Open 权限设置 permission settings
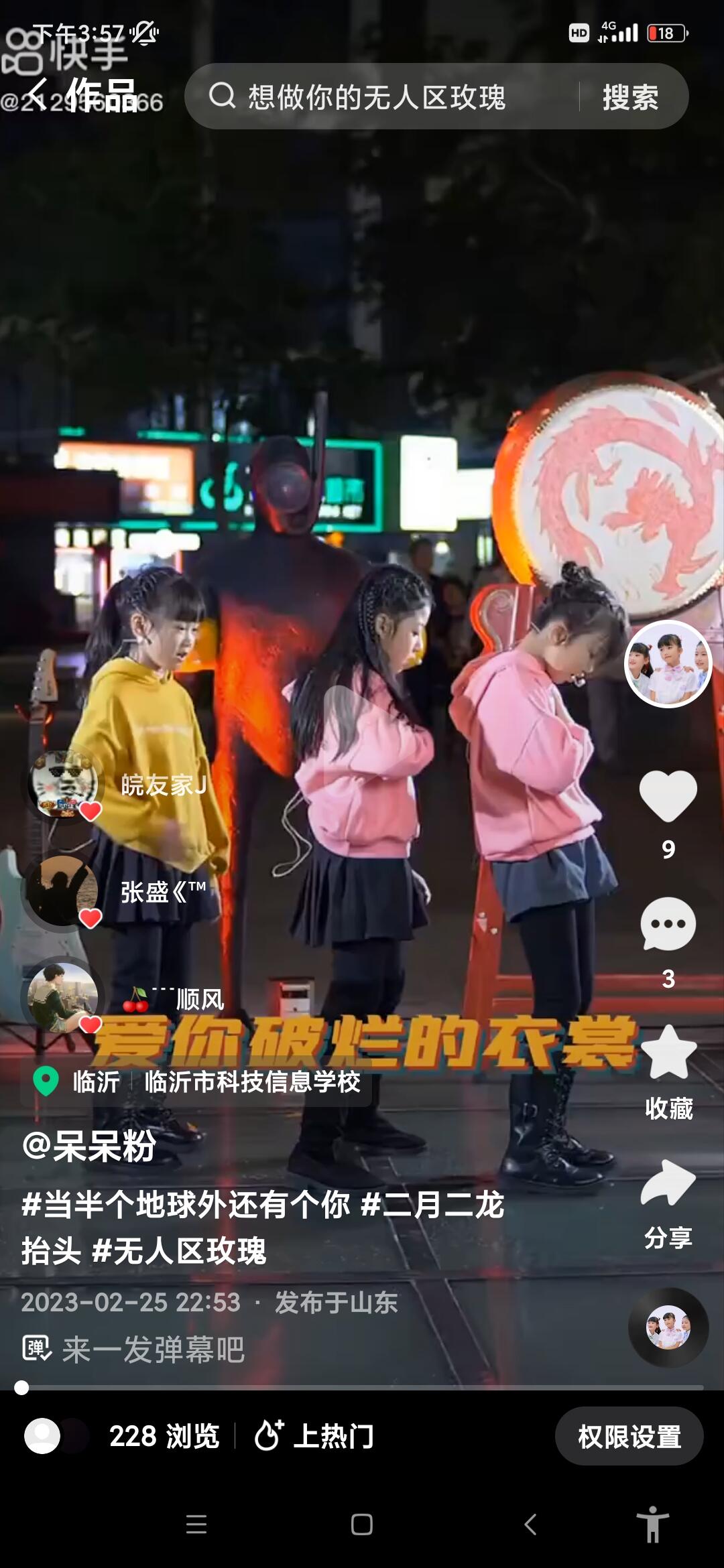This screenshot has height=1568, width=724. [629, 1436]
